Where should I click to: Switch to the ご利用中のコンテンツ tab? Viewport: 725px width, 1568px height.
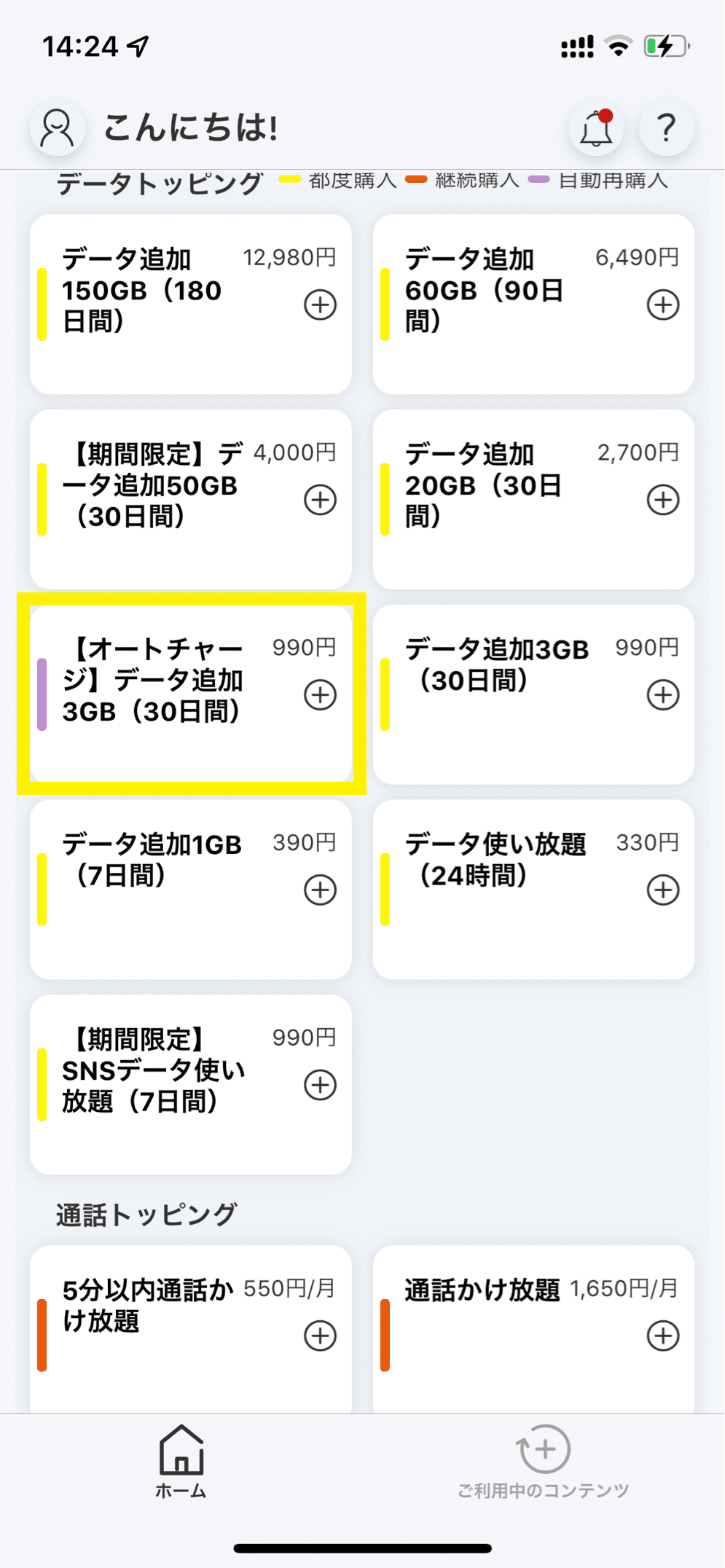(544, 1461)
